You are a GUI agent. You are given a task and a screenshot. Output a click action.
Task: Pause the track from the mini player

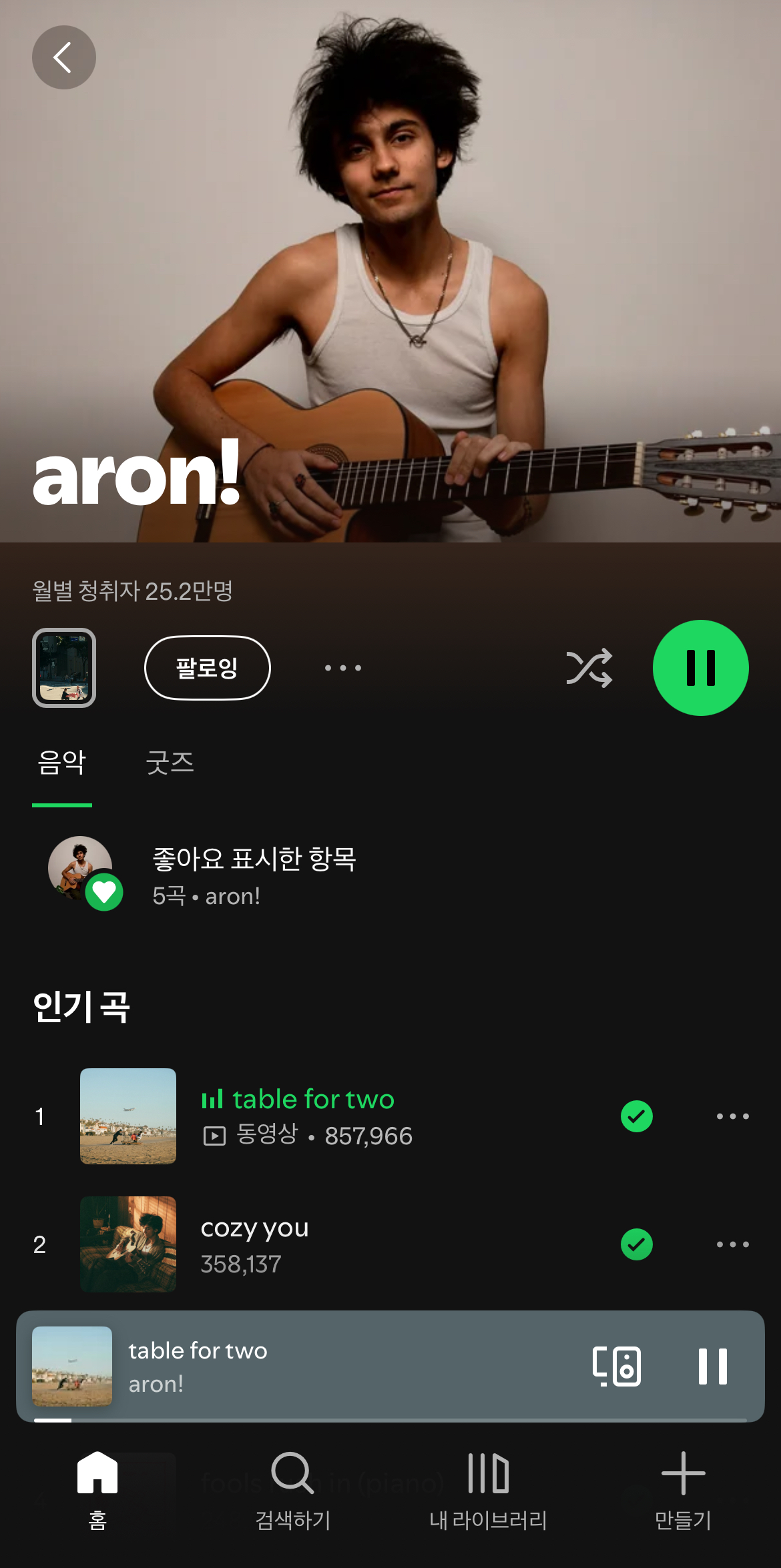pyautogui.click(x=712, y=1366)
